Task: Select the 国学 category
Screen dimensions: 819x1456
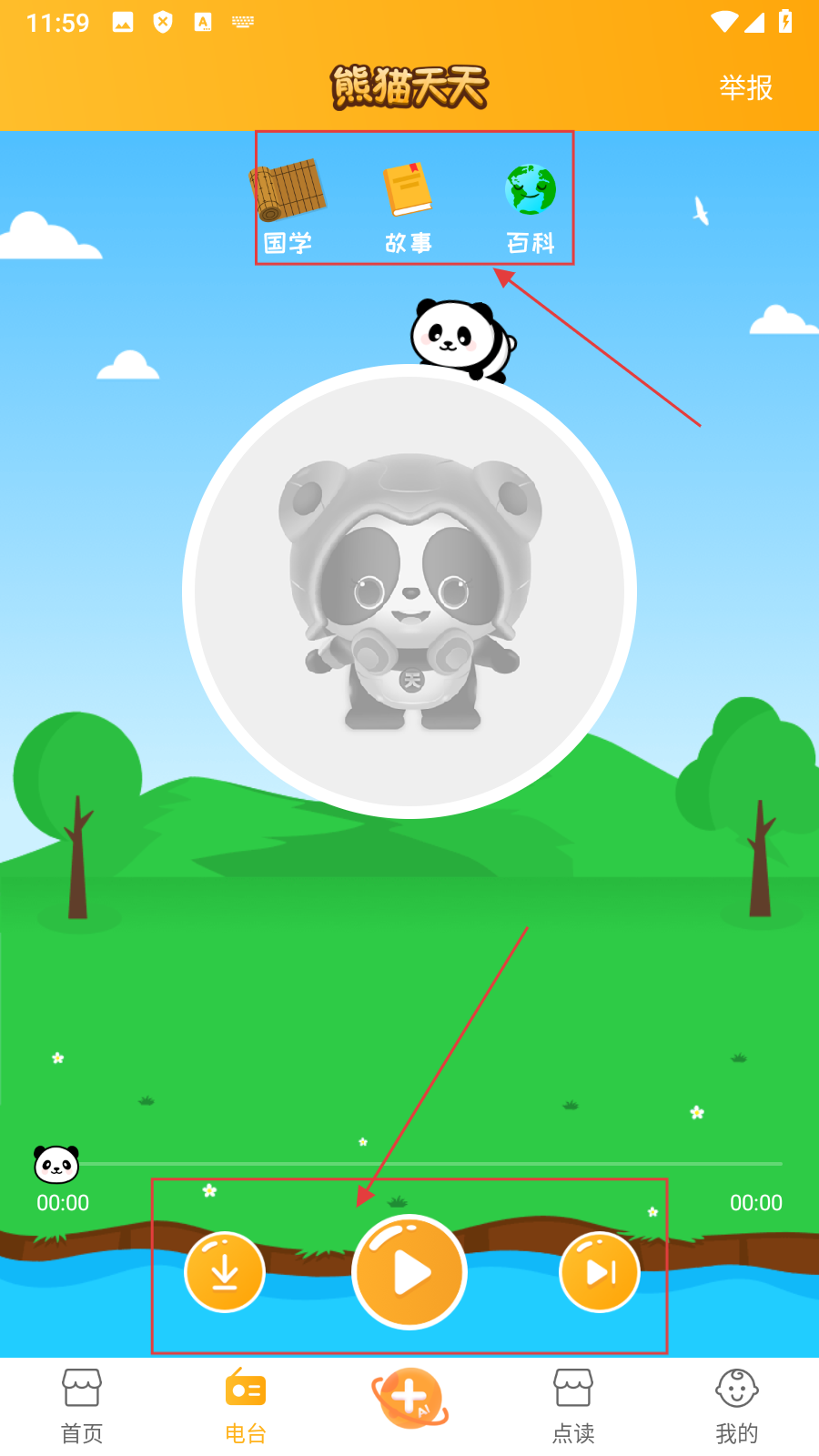Action: 288,206
